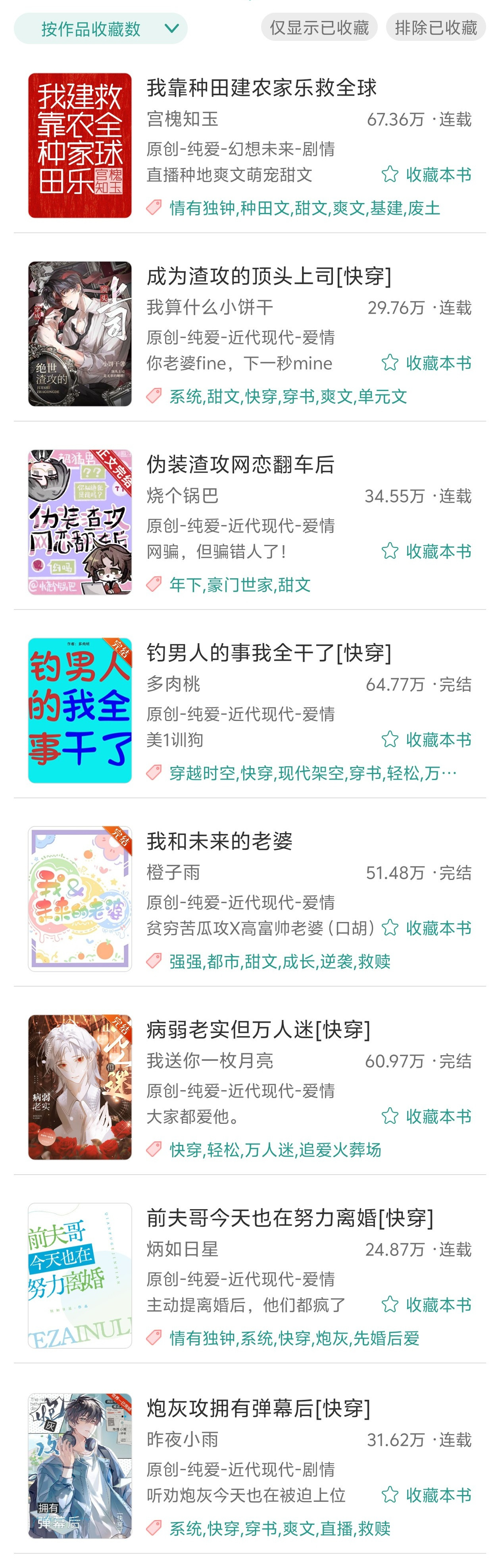Bookmark 前夫哥今天也在努力离婚 with 收藏本书
Image resolution: width=500 pixels, height=1568 pixels.
[427, 1304]
